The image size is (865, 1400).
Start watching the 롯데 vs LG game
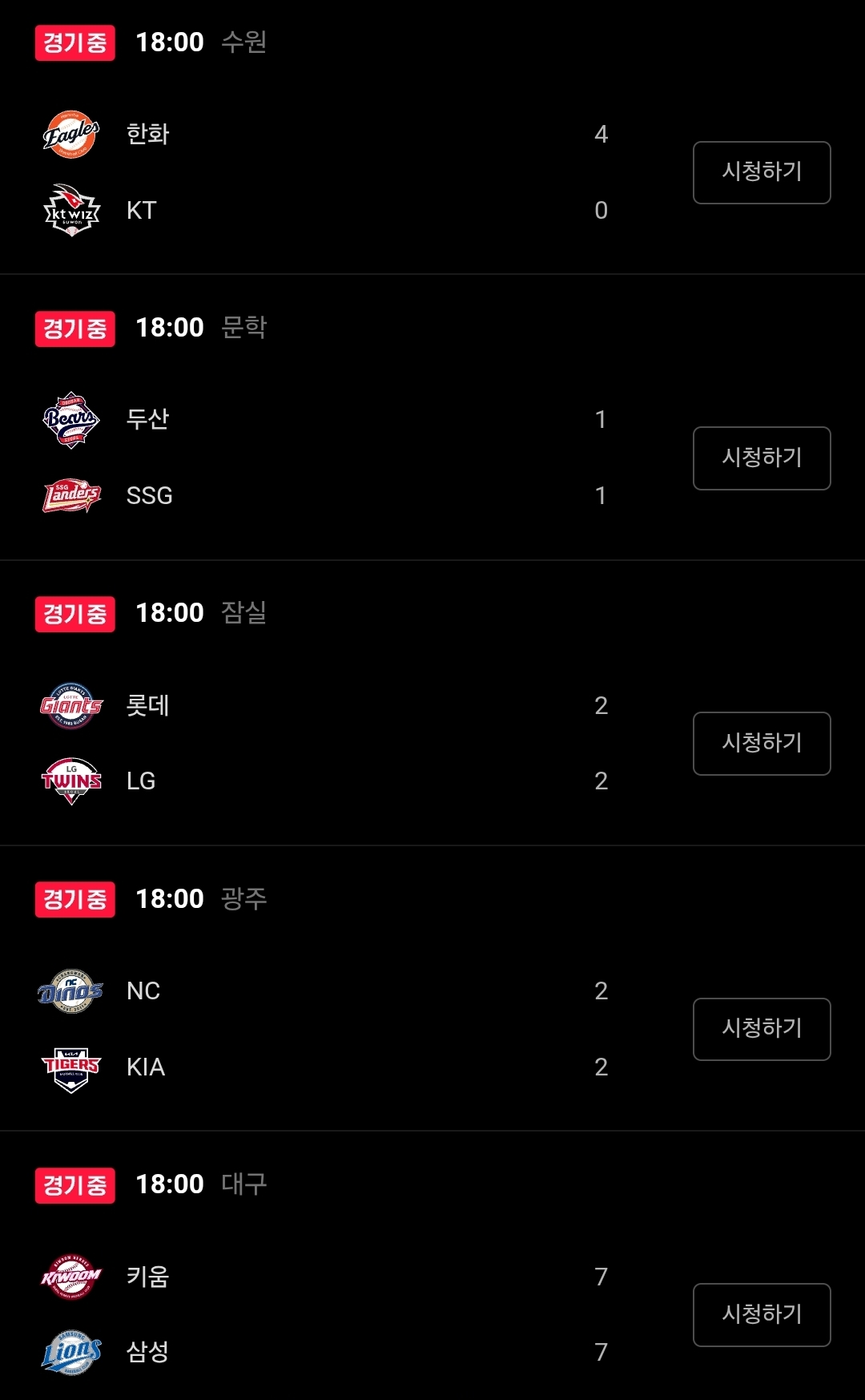[x=762, y=743]
